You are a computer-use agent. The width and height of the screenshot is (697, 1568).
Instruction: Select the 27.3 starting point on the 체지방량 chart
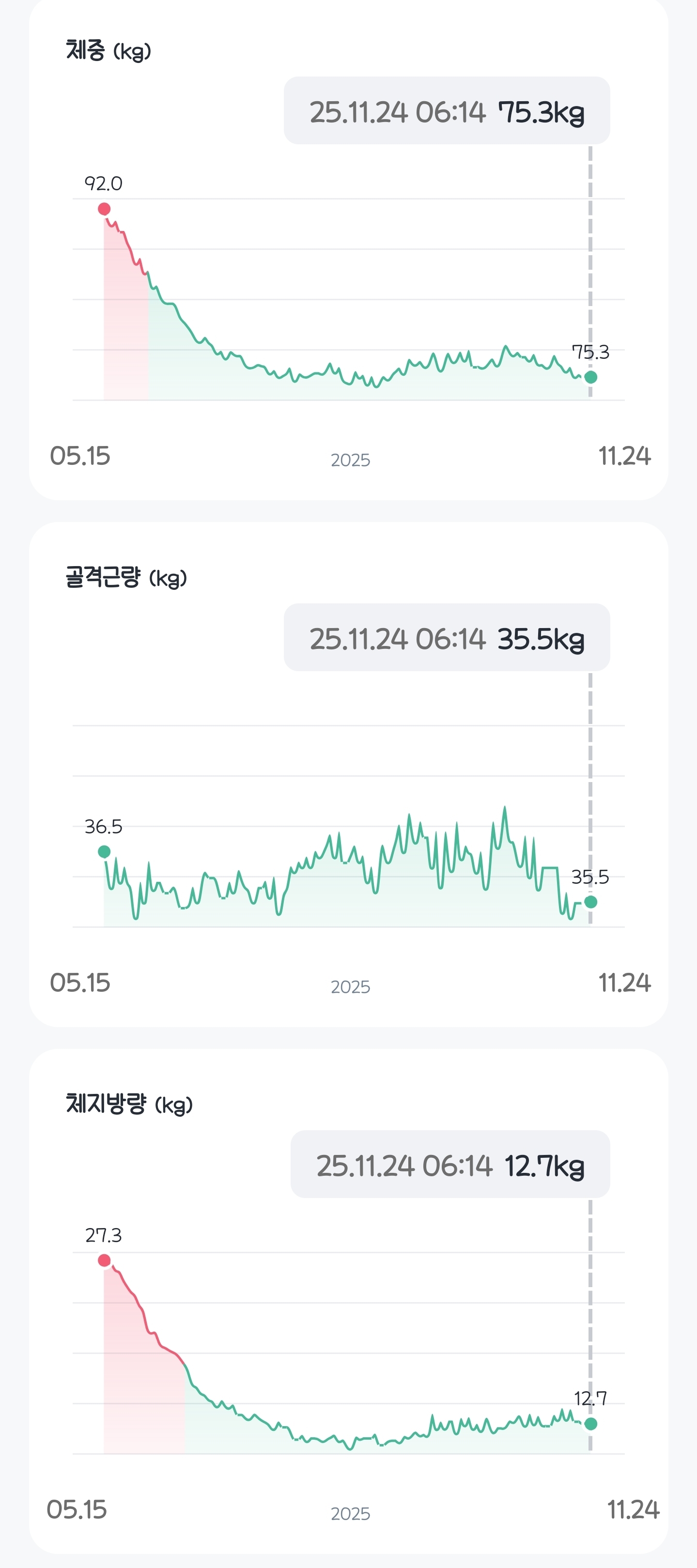[x=104, y=1260]
